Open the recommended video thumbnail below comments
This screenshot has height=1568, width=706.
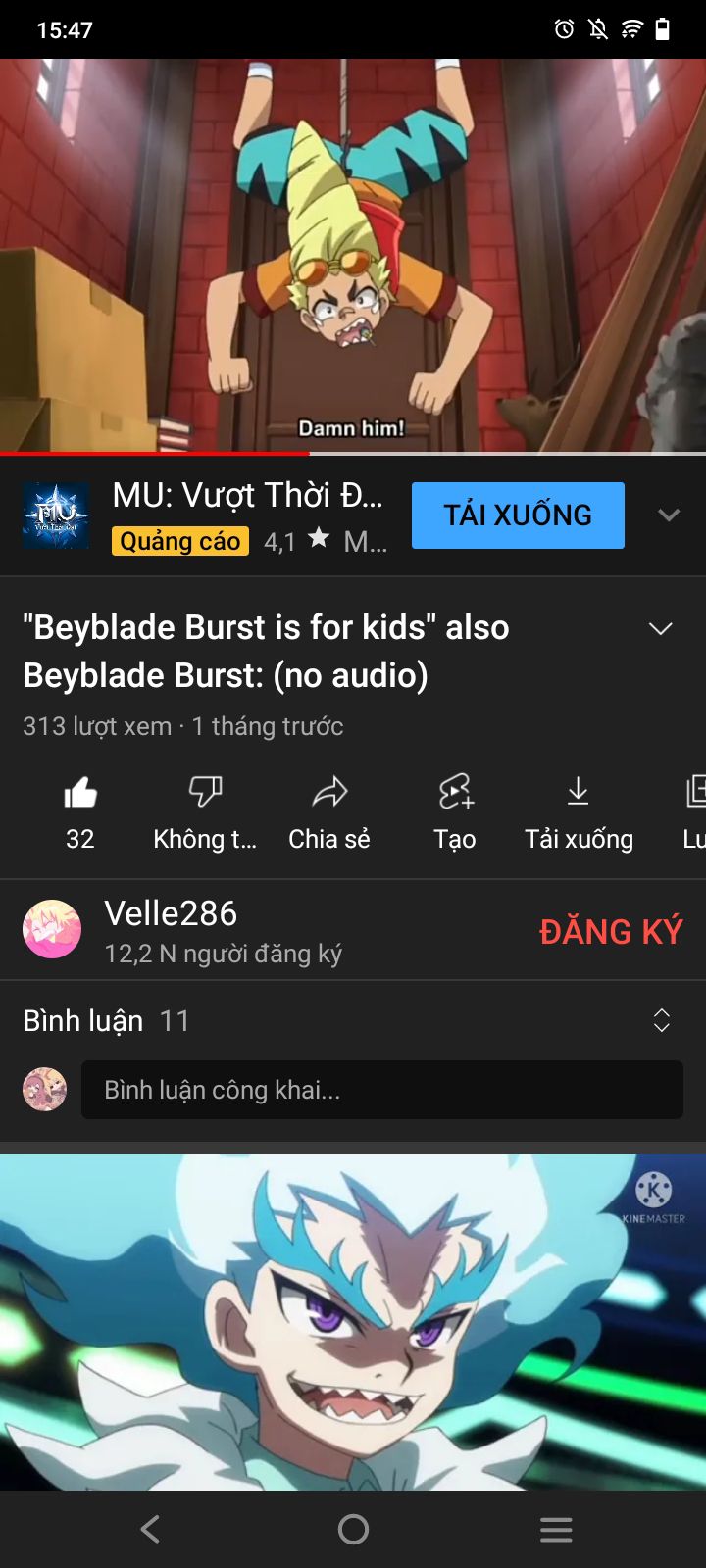click(x=353, y=1321)
